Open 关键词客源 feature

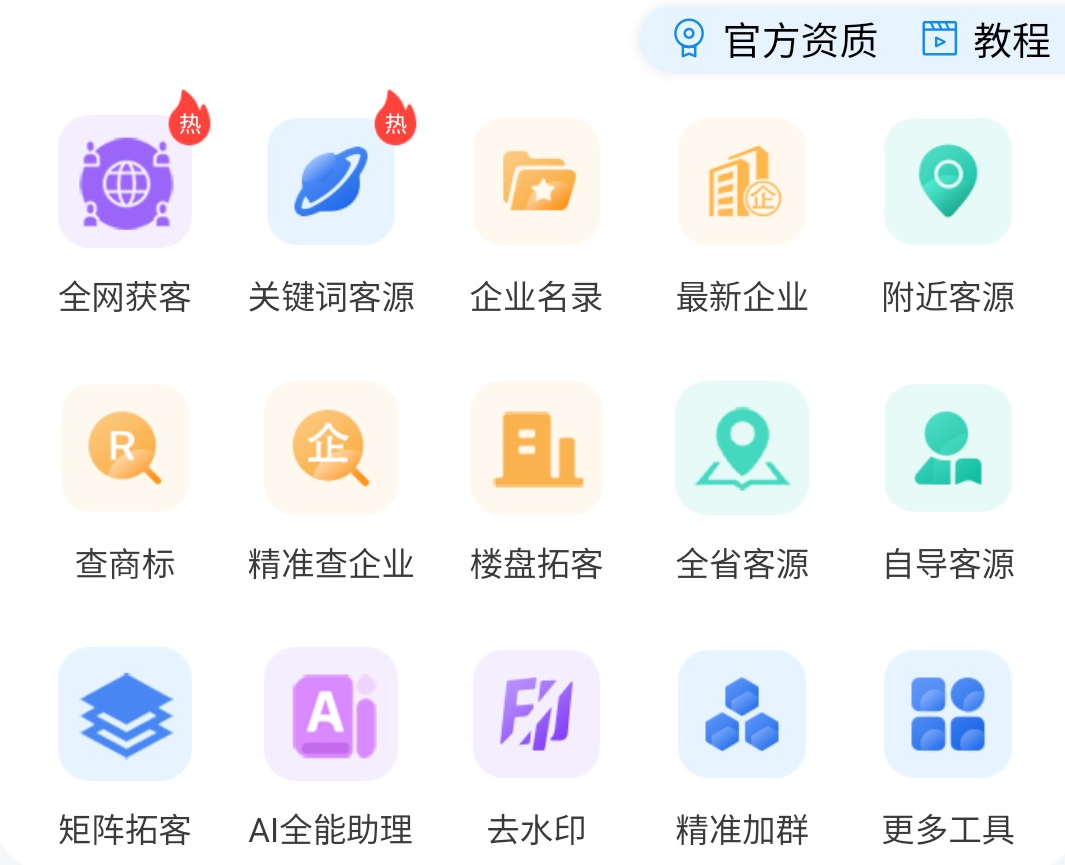[331, 182]
